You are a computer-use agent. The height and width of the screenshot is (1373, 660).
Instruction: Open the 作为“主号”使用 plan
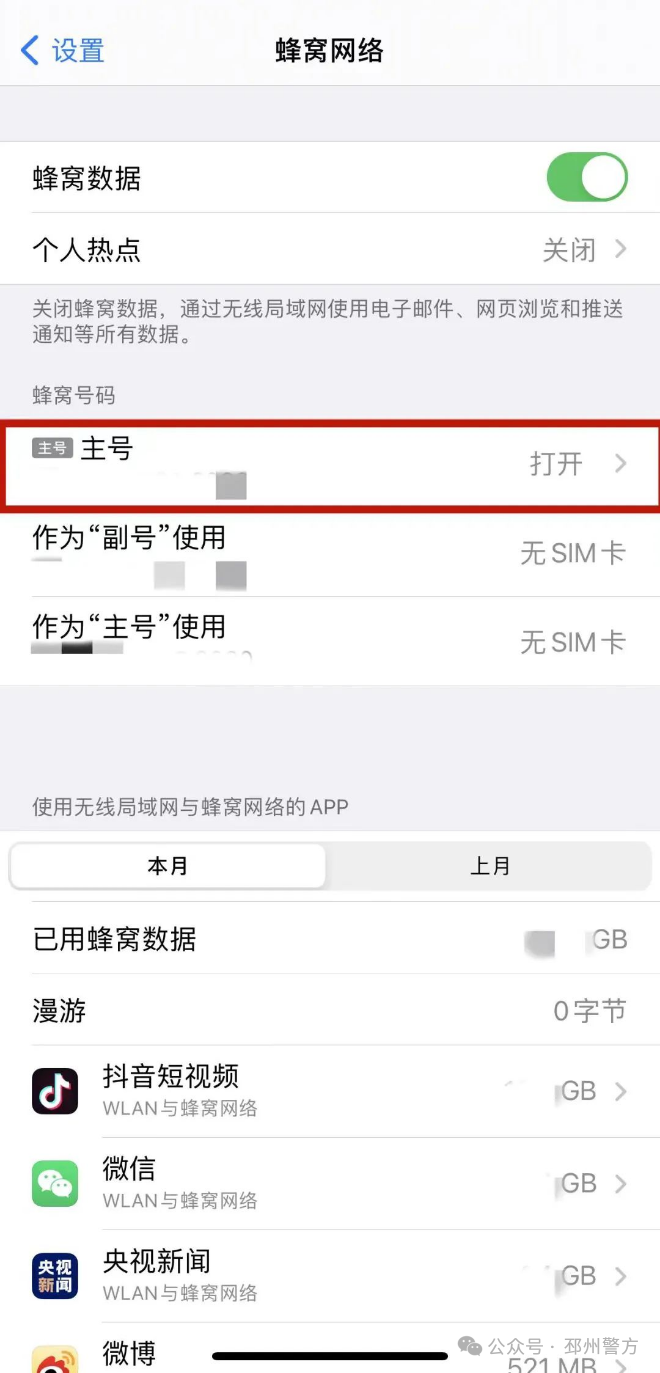[x=330, y=641]
